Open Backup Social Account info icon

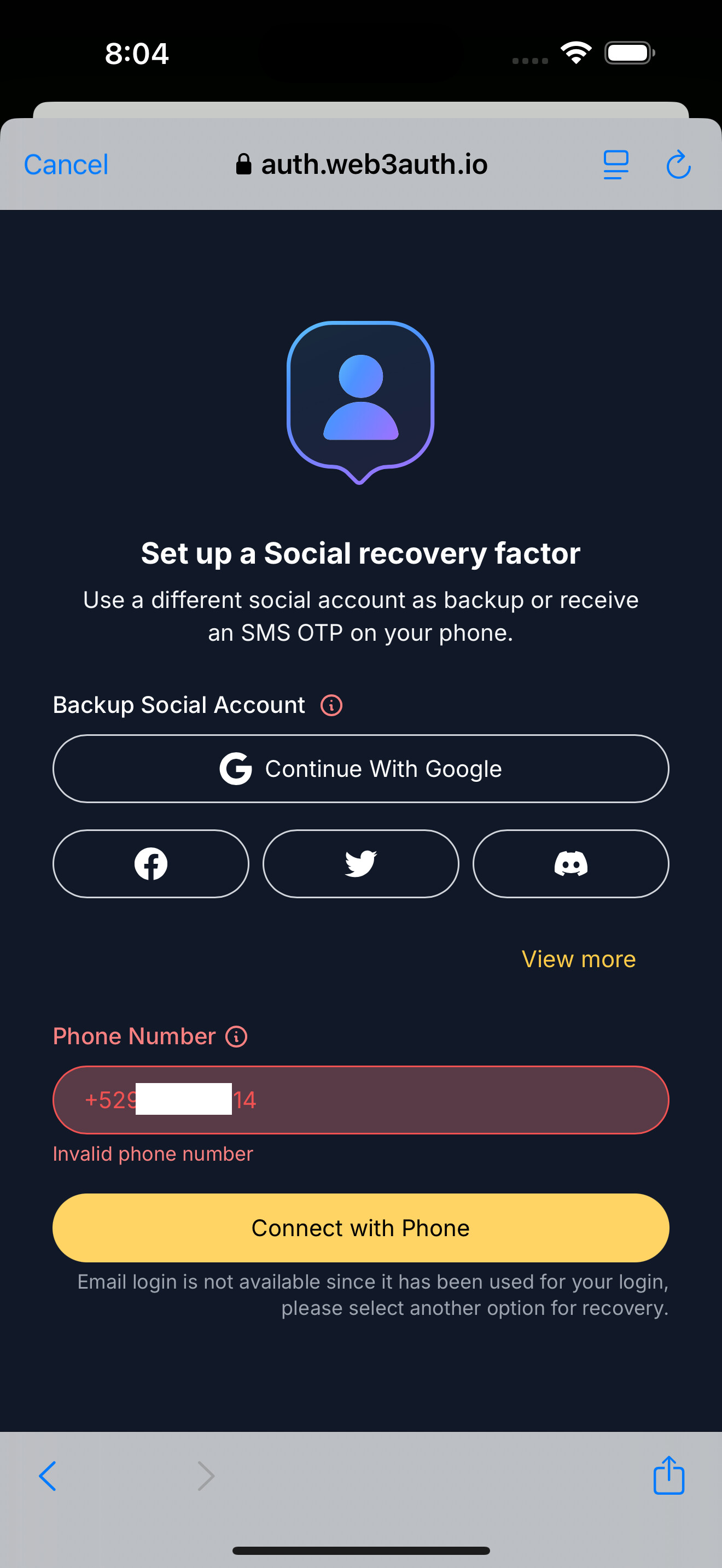[x=331, y=705]
